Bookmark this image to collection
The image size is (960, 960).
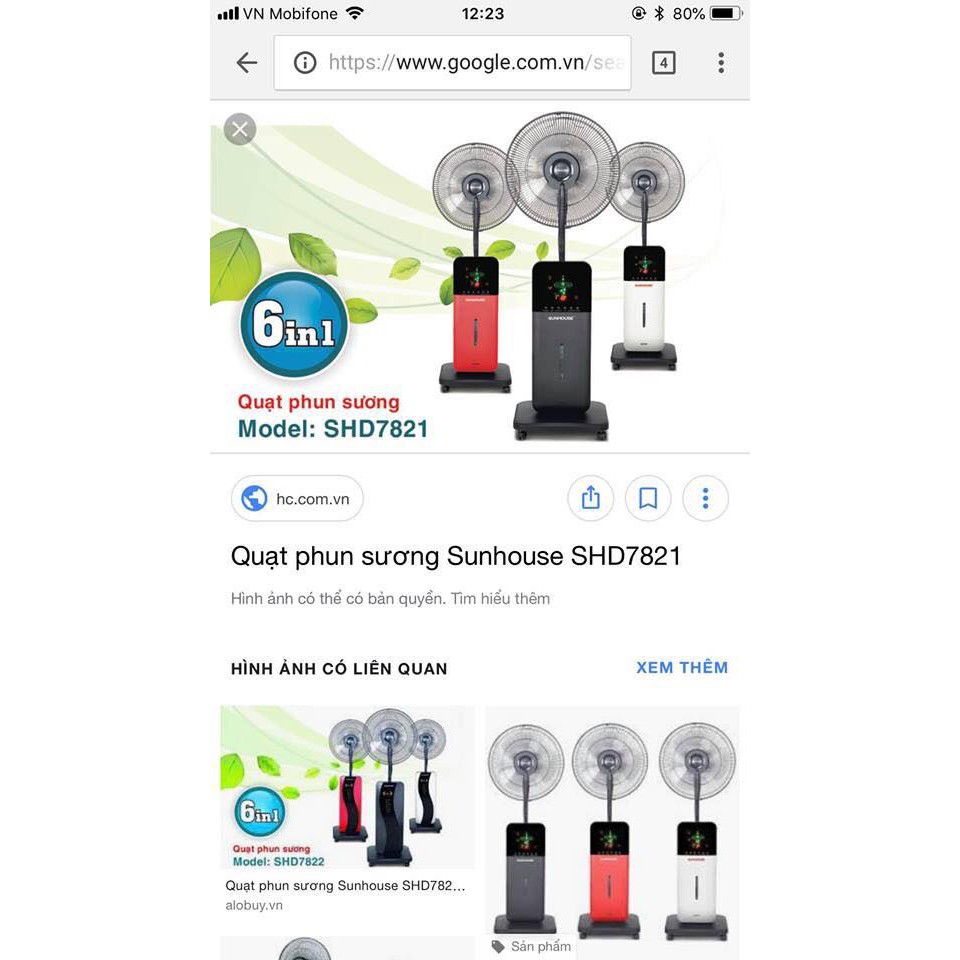pos(648,498)
